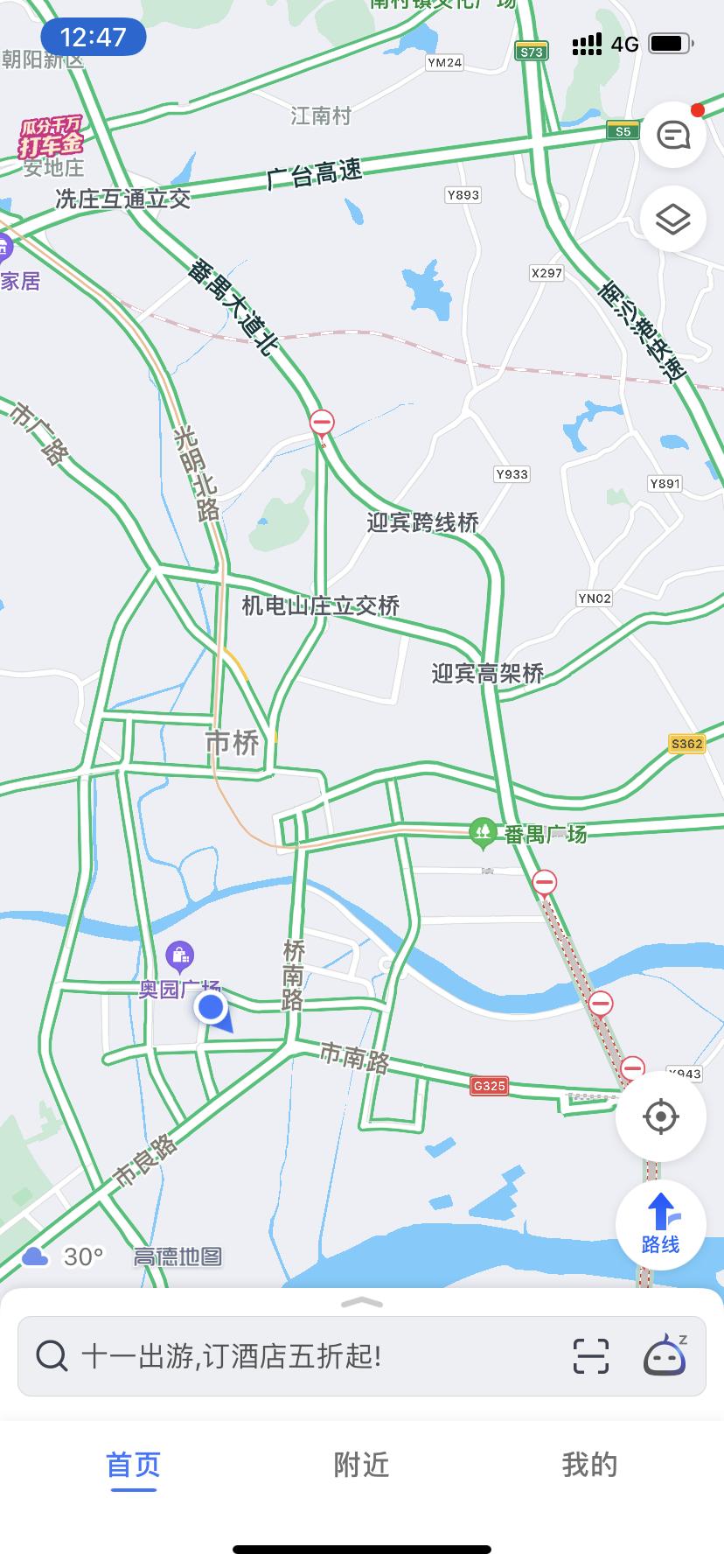724x1568 pixels.
Task: Recenter map on current location
Action: coord(660,1116)
